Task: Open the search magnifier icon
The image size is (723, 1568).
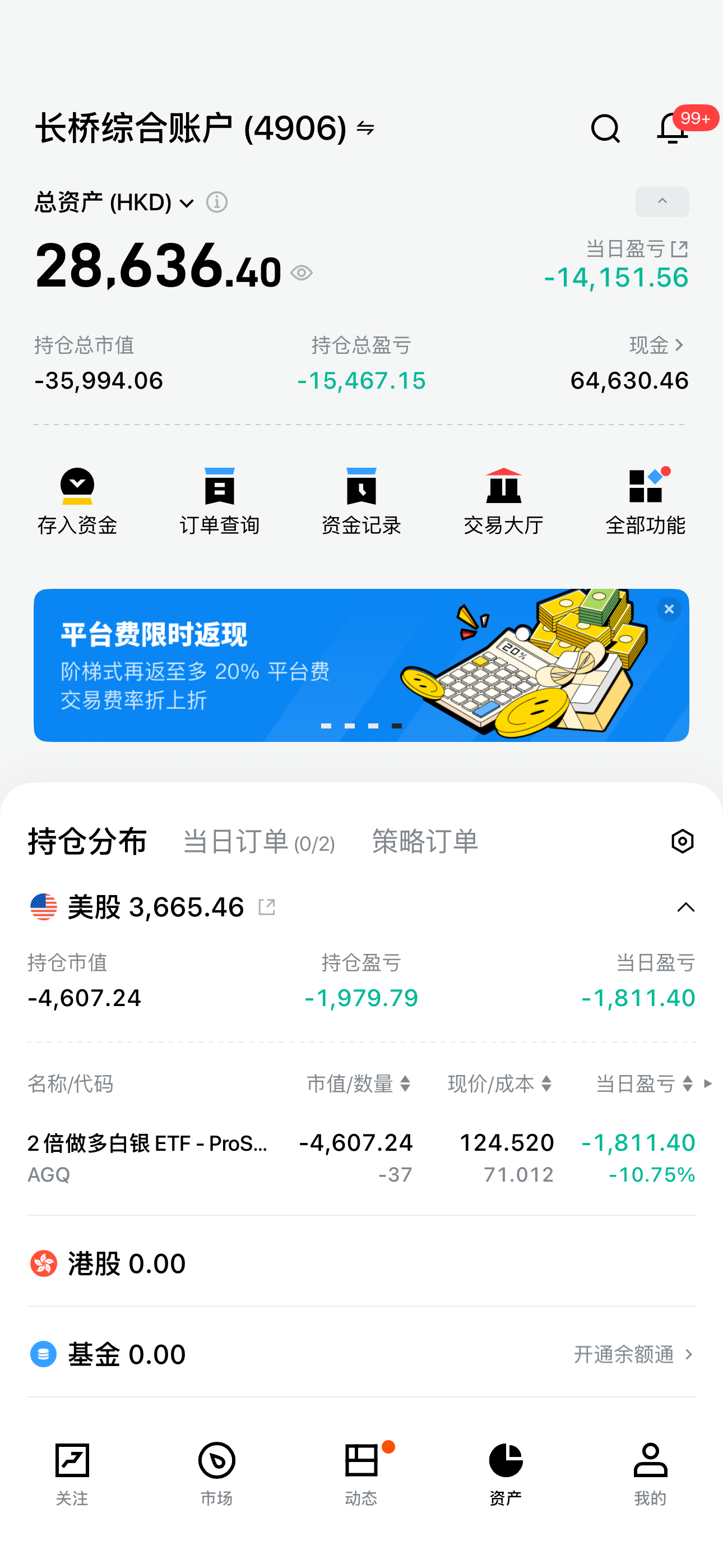Action: coord(605,128)
